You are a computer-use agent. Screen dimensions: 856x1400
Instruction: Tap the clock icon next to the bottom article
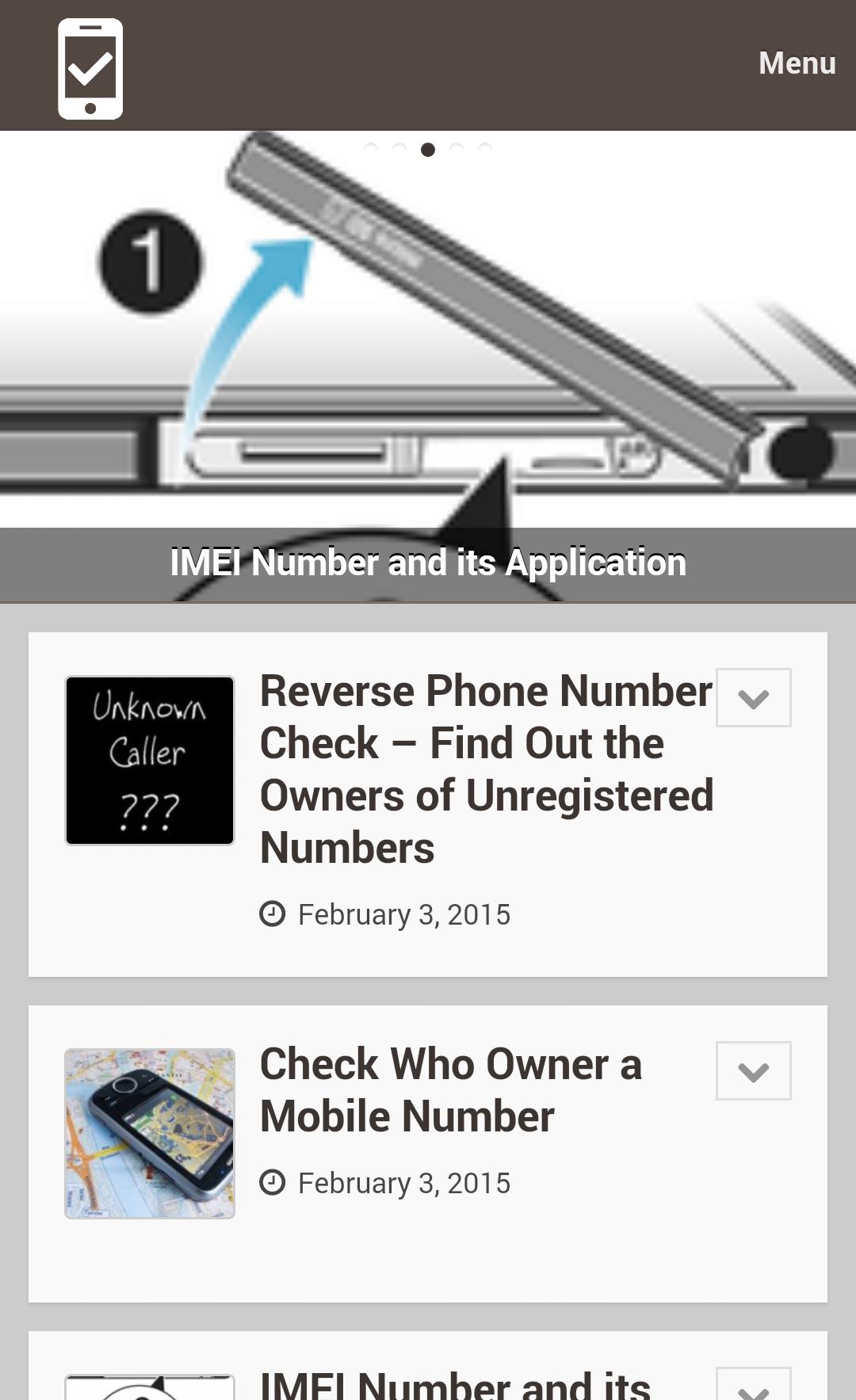click(x=273, y=1398)
